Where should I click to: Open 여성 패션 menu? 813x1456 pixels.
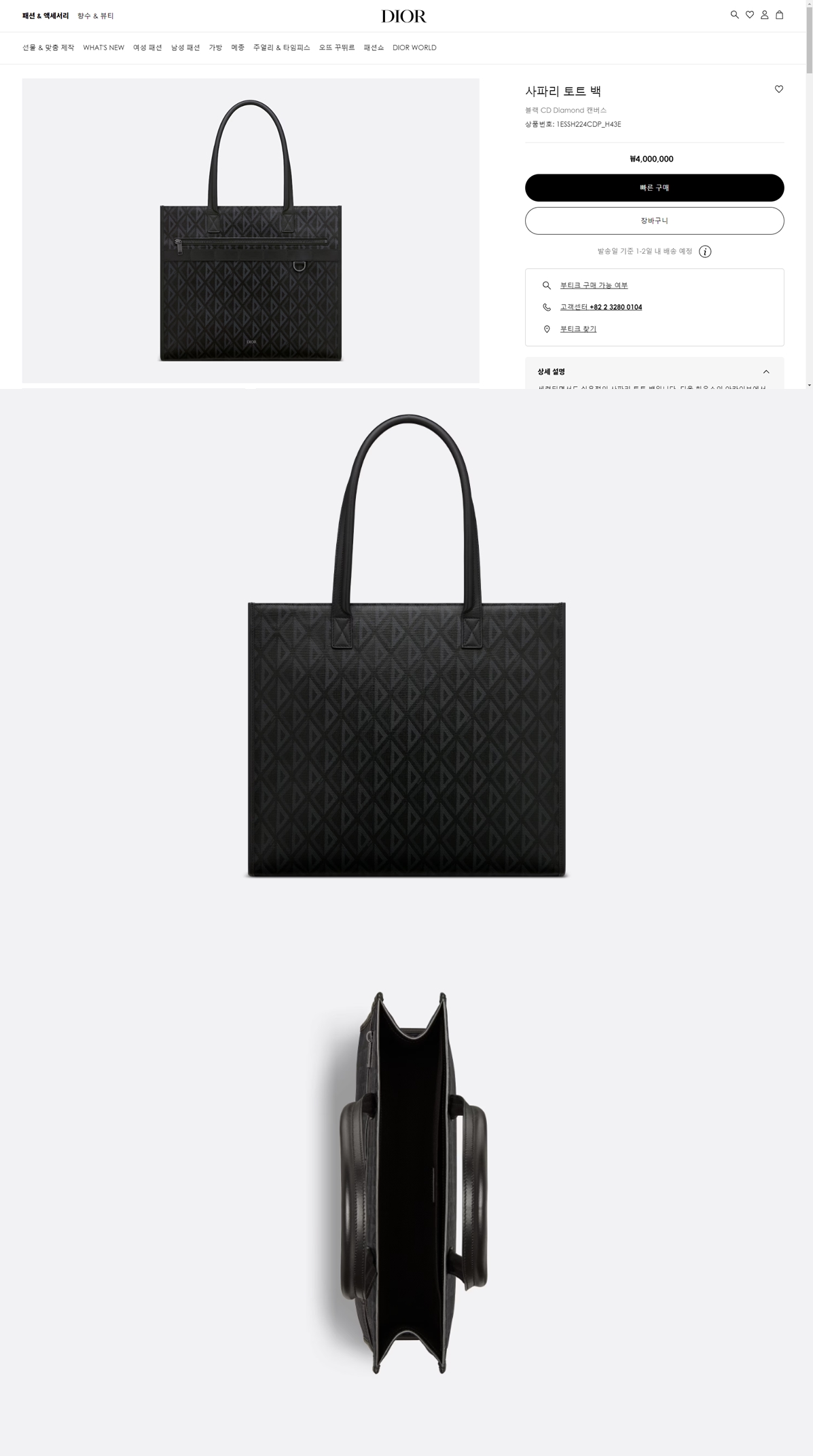tap(147, 48)
